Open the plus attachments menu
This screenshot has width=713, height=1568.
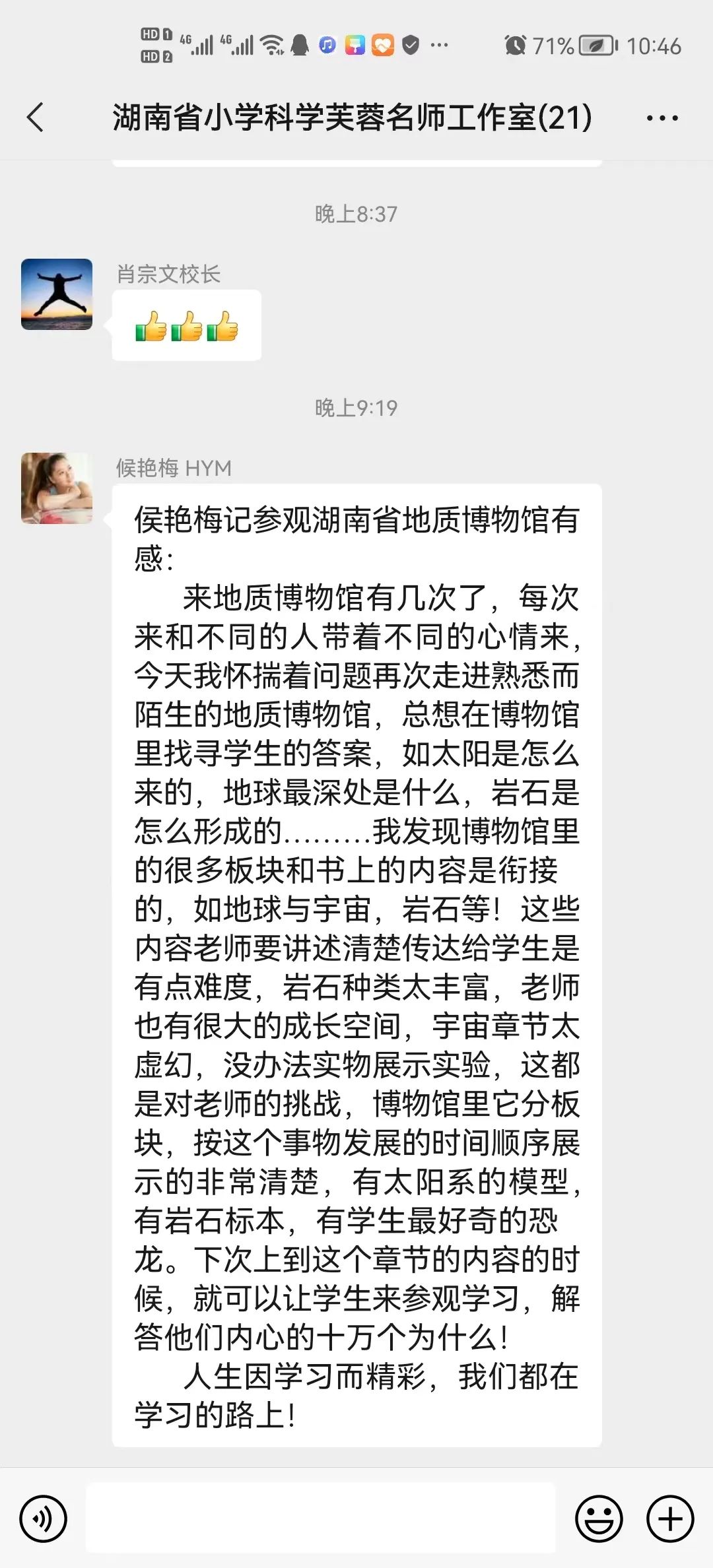(669, 1519)
